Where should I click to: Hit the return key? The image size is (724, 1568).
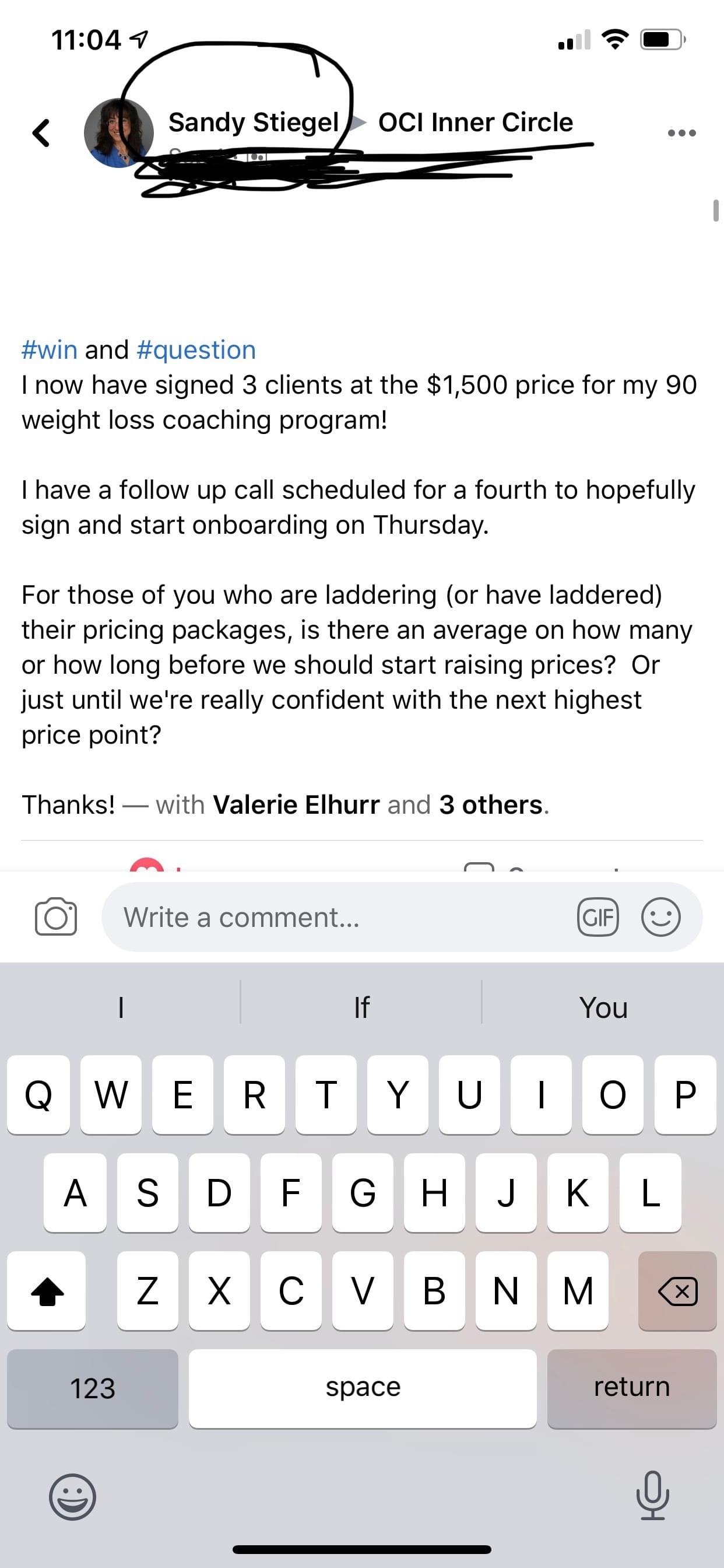[x=631, y=1388]
